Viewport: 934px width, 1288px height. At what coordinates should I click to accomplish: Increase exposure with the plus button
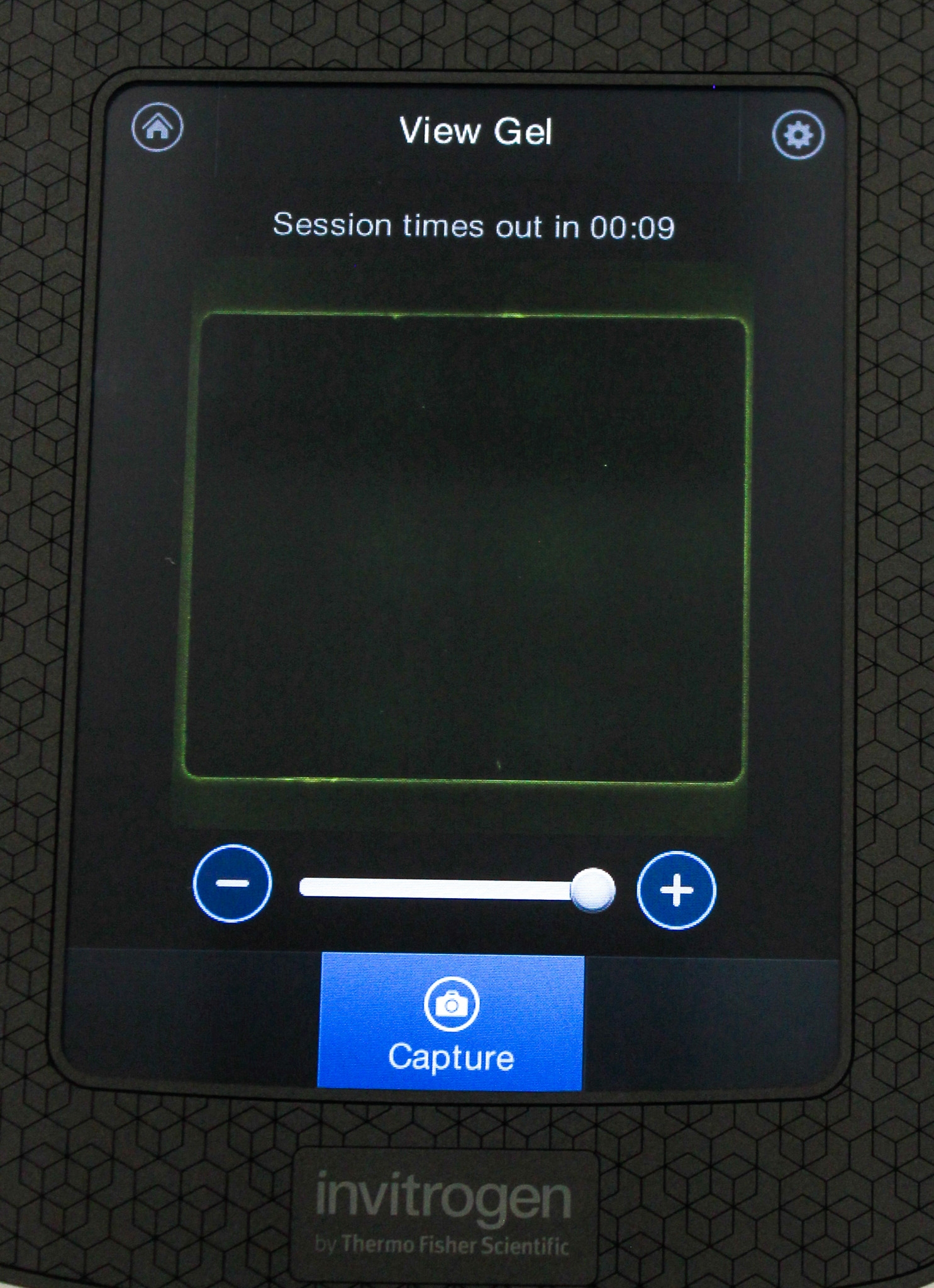click(676, 890)
